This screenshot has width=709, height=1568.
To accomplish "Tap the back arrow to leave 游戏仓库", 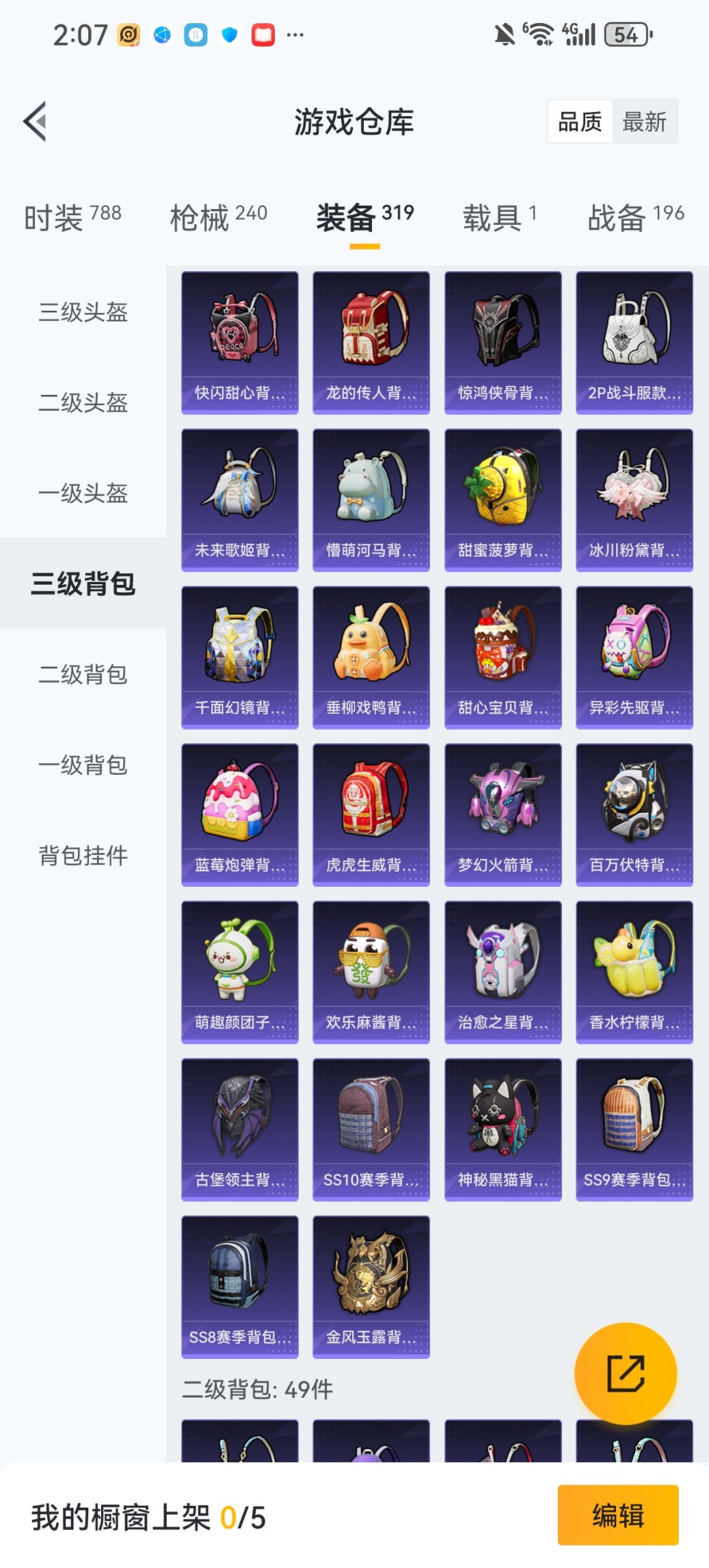I will point(36,120).
